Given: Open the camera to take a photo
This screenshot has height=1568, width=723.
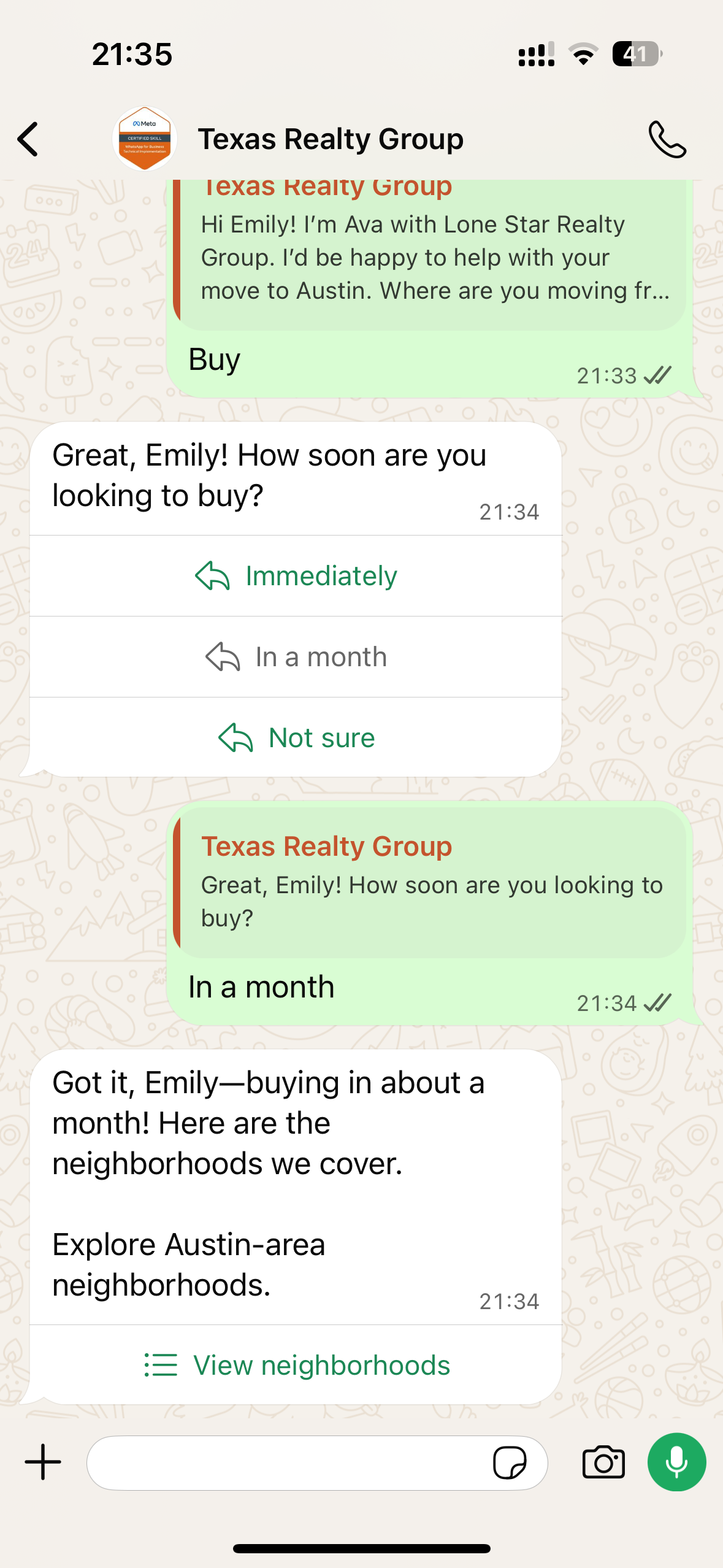Looking at the screenshot, I should coord(603,1463).
